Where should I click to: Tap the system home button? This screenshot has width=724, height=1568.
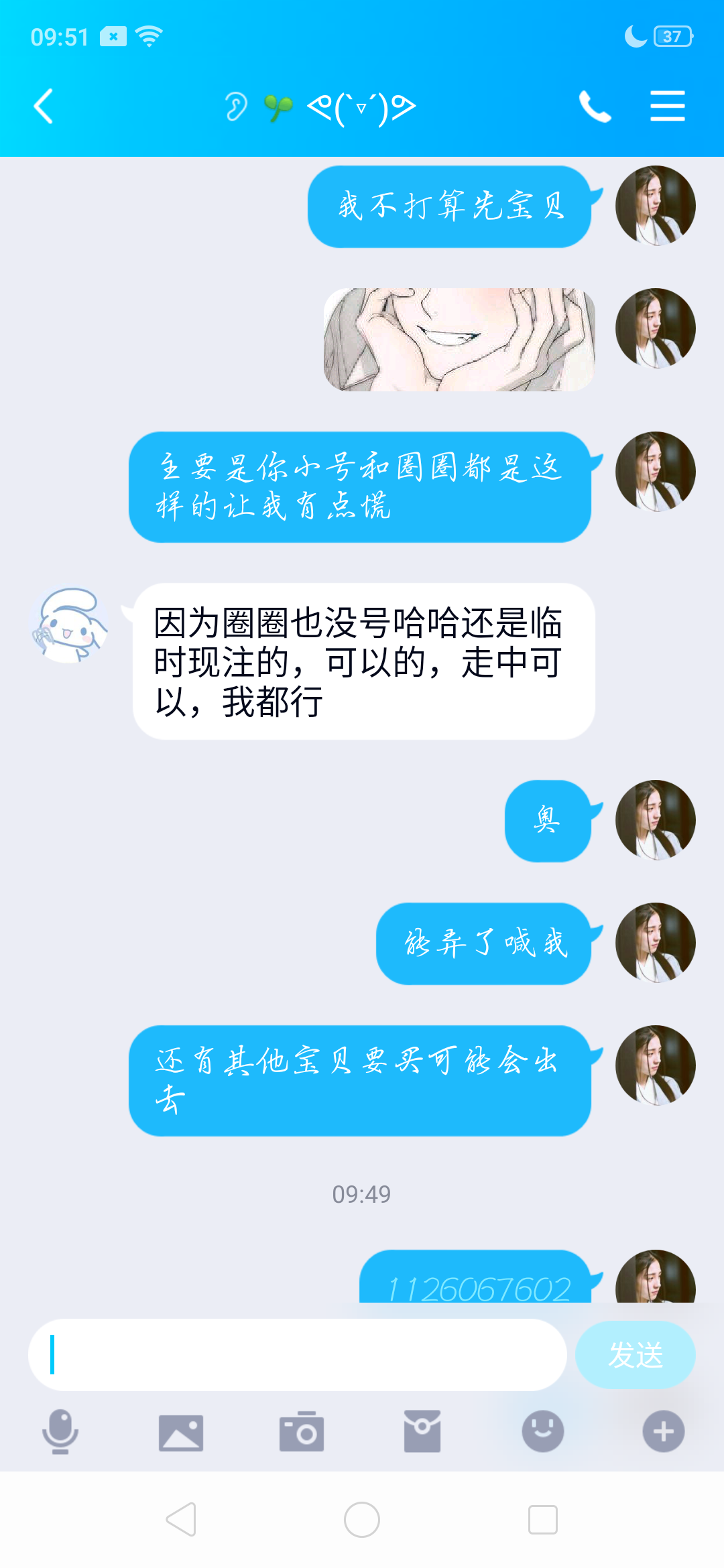[x=362, y=1519]
